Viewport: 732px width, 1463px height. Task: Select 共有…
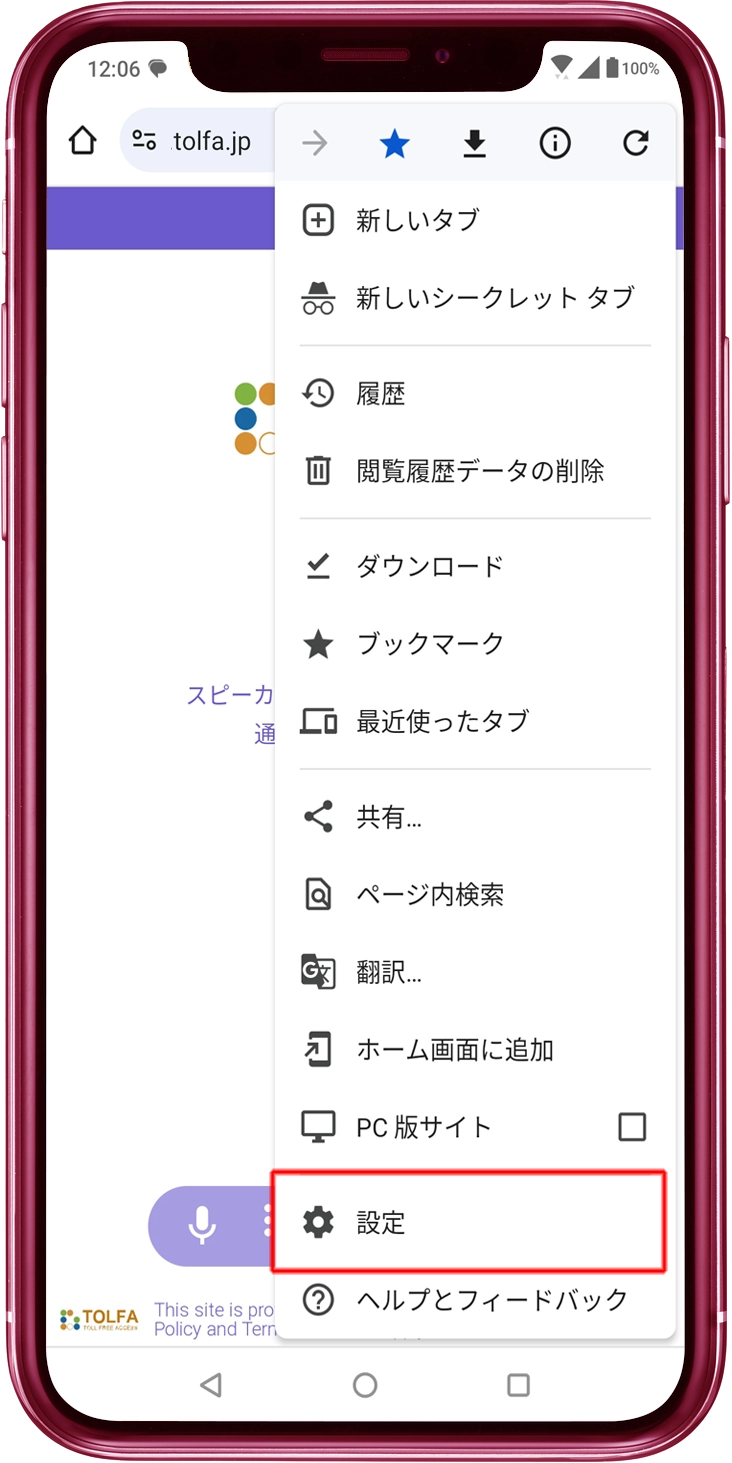pos(390,817)
